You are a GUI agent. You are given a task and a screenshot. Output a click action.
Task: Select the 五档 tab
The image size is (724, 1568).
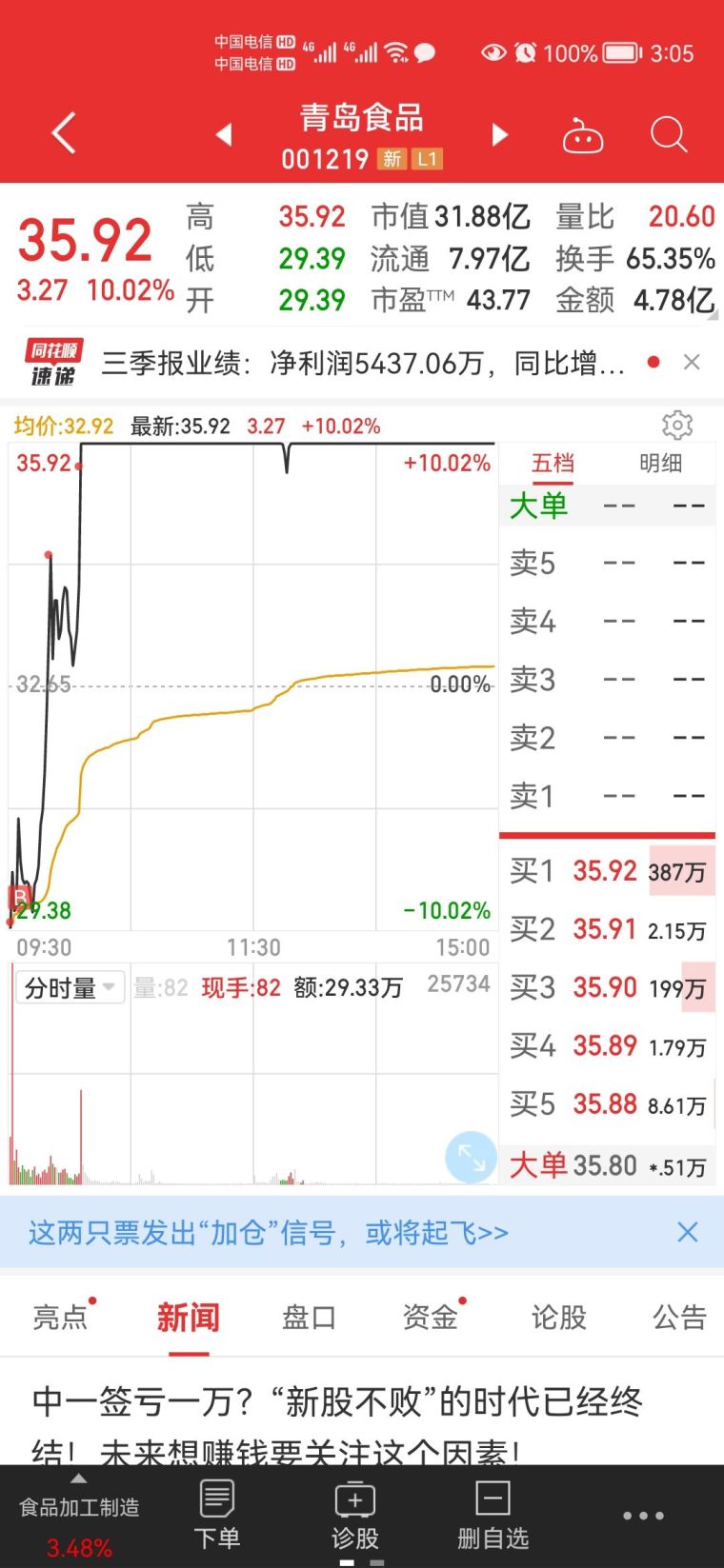click(x=553, y=464)
